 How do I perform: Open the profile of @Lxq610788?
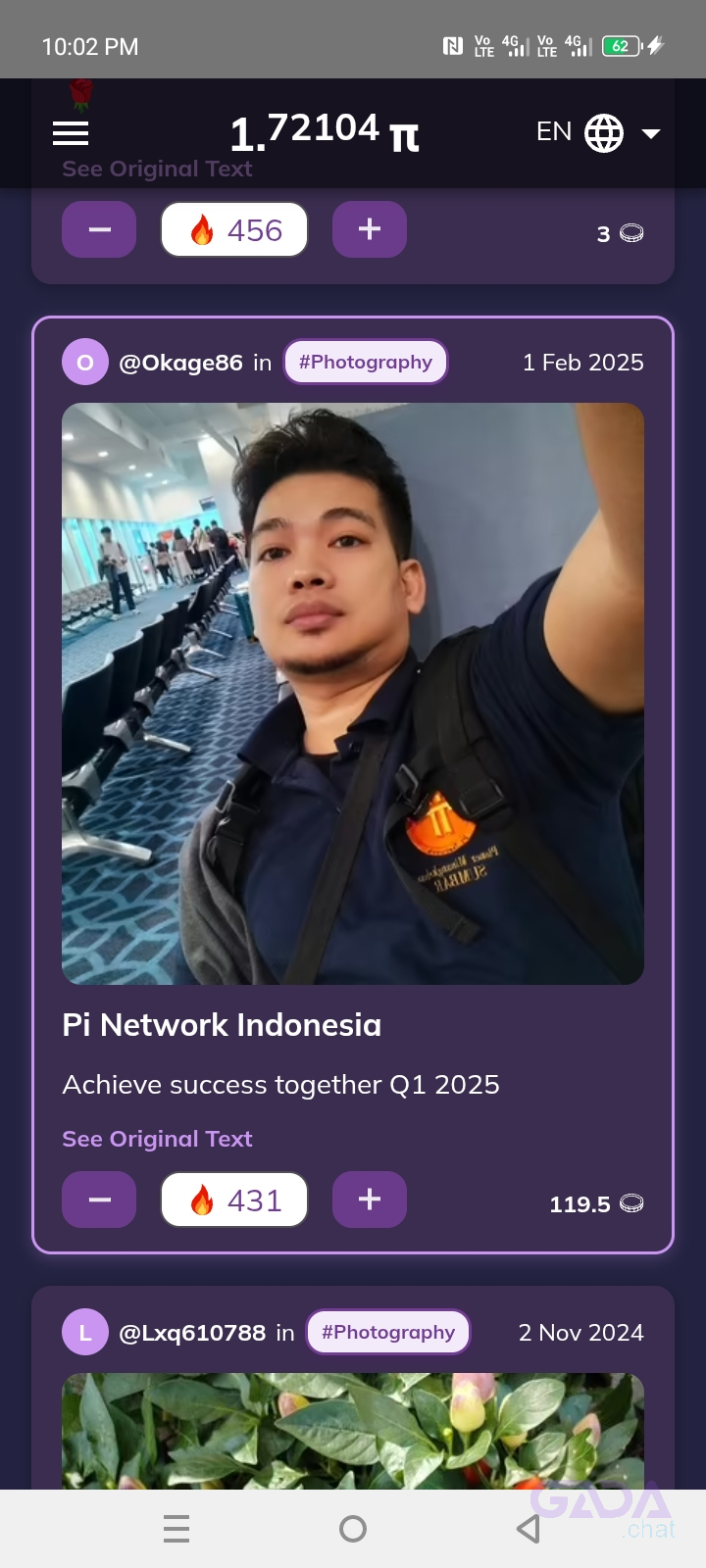point(192,1333)
